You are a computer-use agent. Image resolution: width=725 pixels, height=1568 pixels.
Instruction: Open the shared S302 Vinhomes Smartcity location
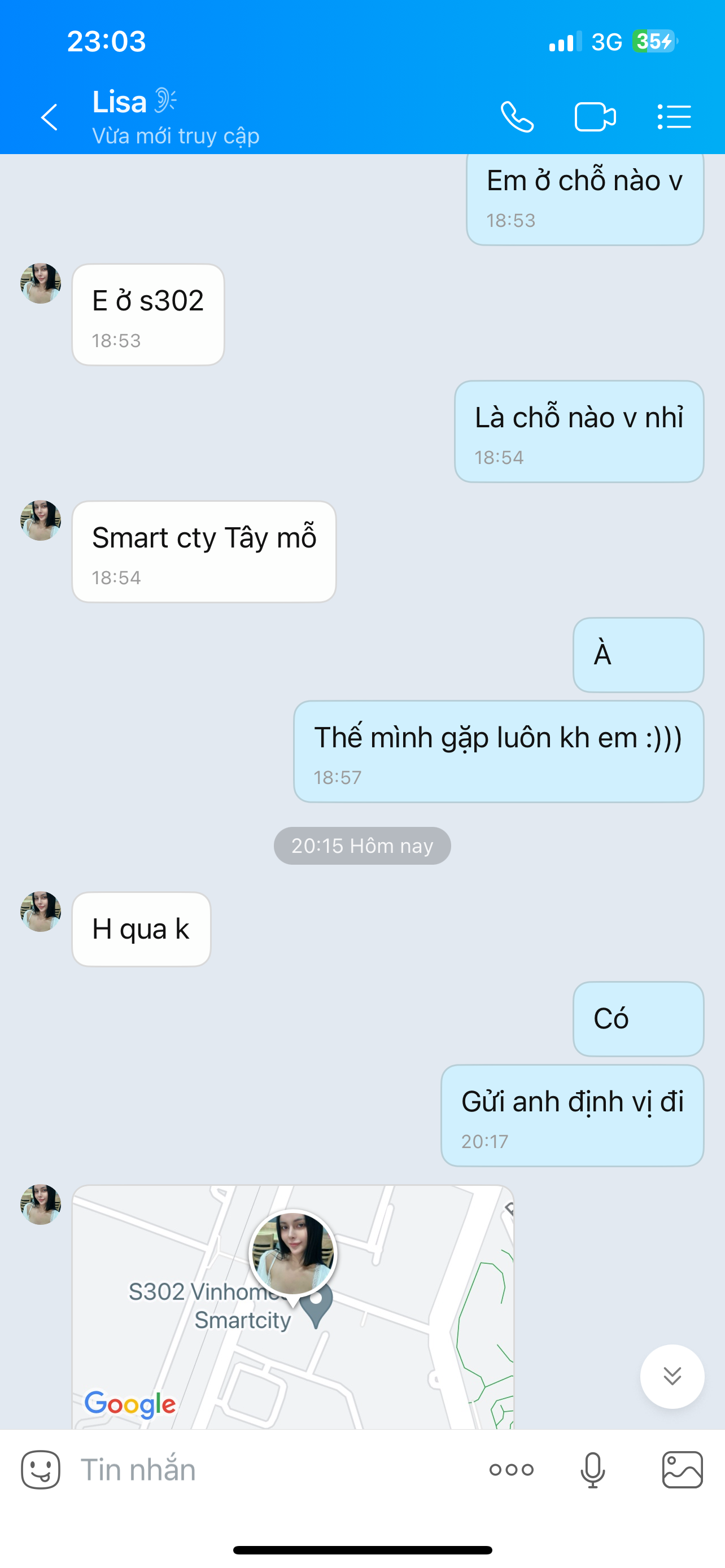point(292,1309)
